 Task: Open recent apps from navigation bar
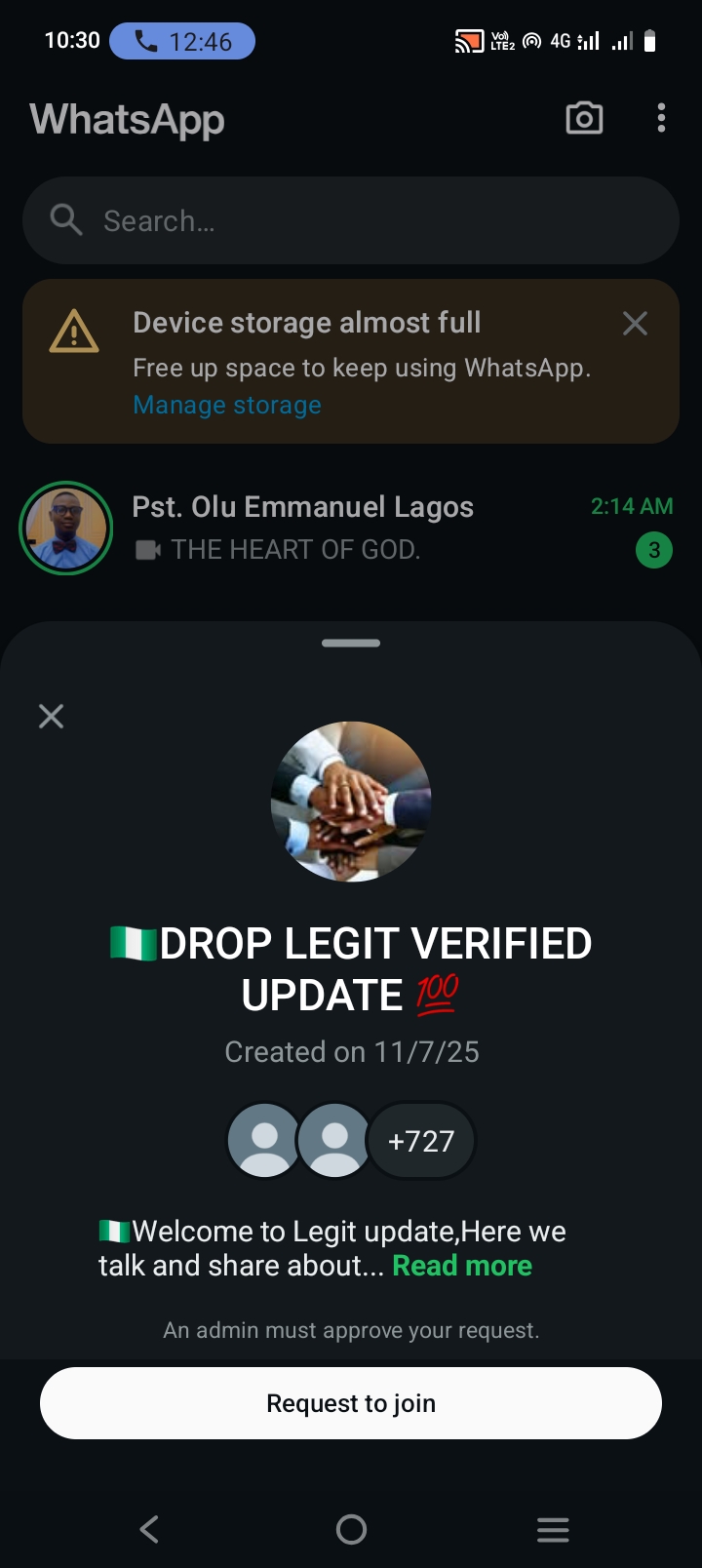click(553, 1529)
